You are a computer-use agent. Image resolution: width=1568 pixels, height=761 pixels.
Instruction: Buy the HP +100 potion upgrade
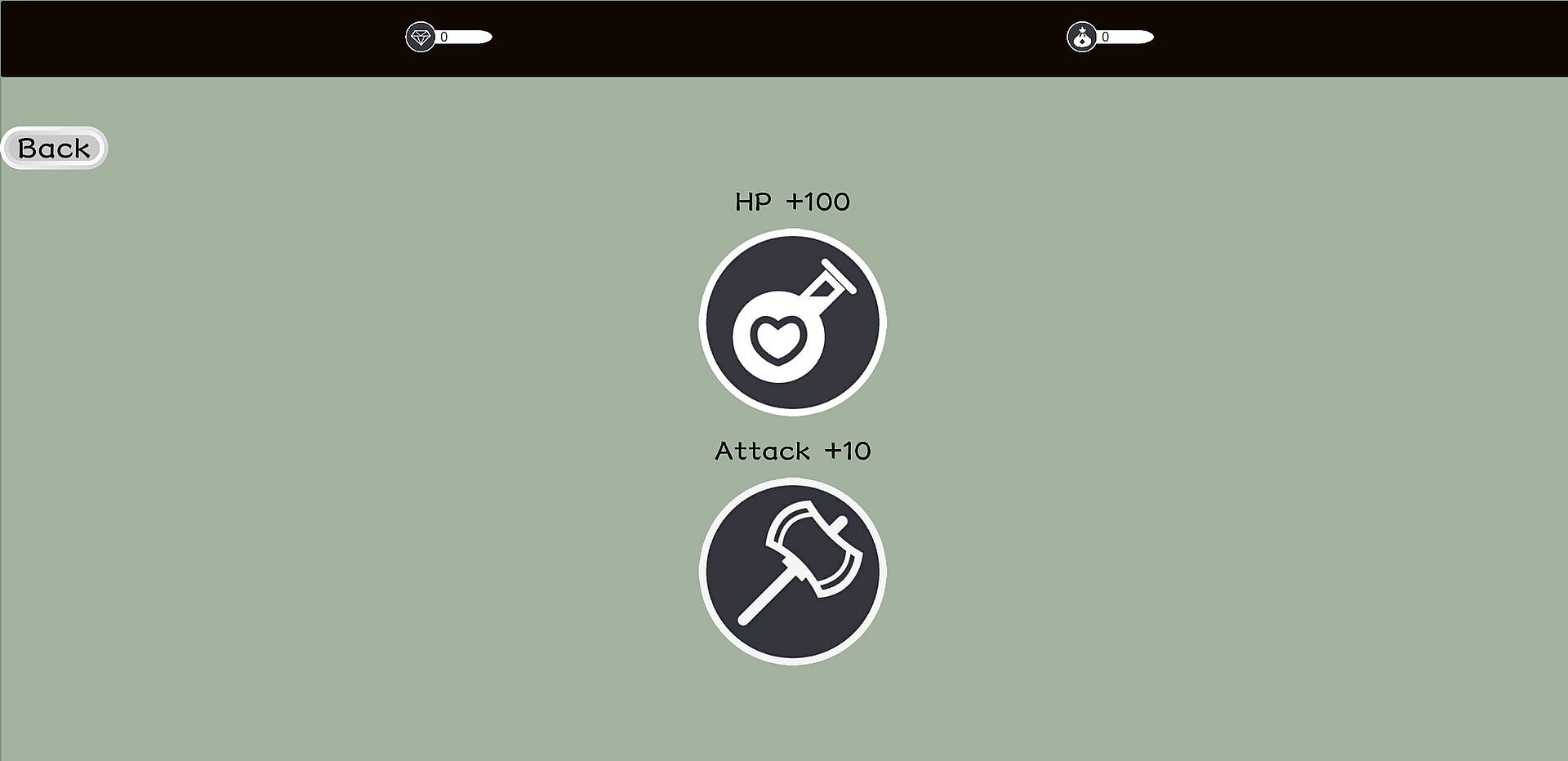click(x=792, y=323)
